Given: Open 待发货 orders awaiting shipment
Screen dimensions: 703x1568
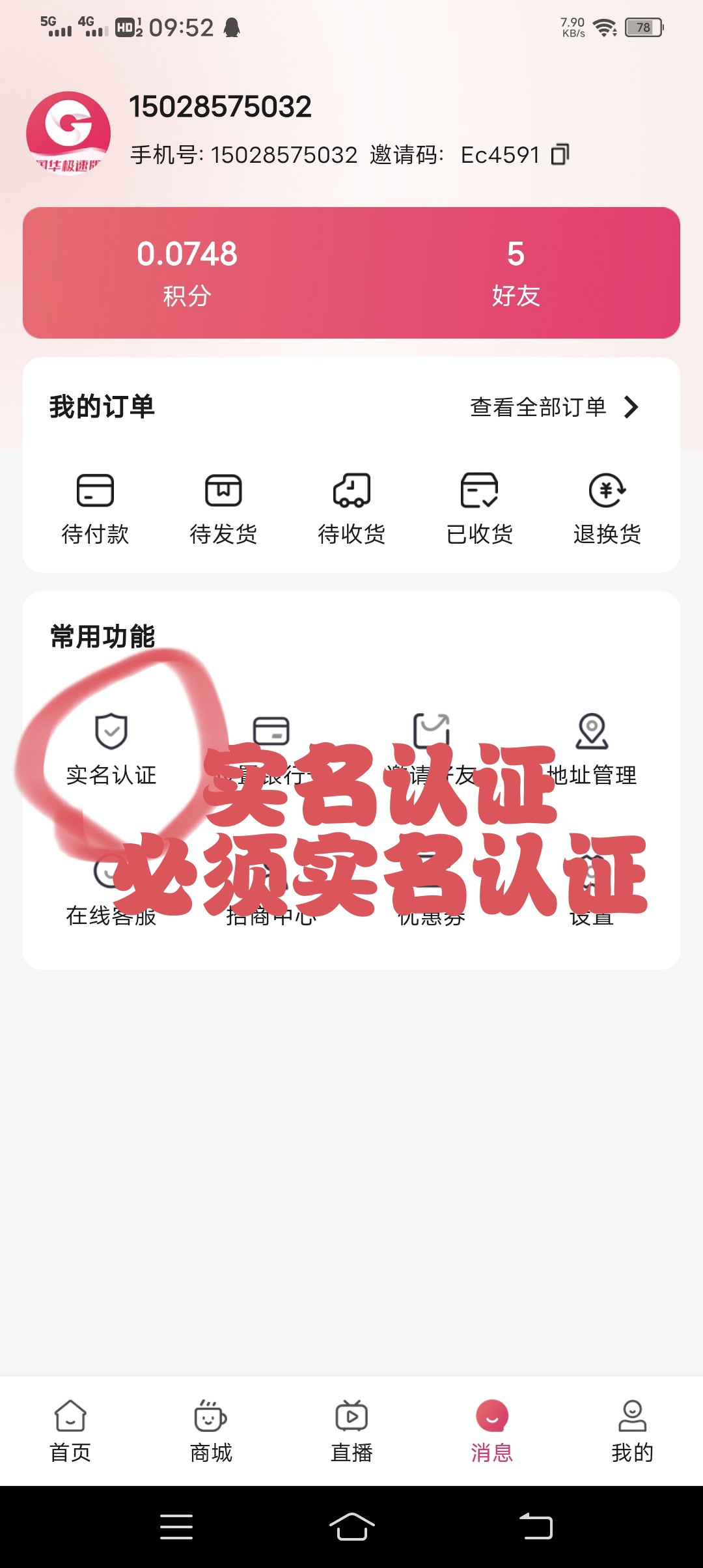Looking at the screenshot, I should pos(223,509).
